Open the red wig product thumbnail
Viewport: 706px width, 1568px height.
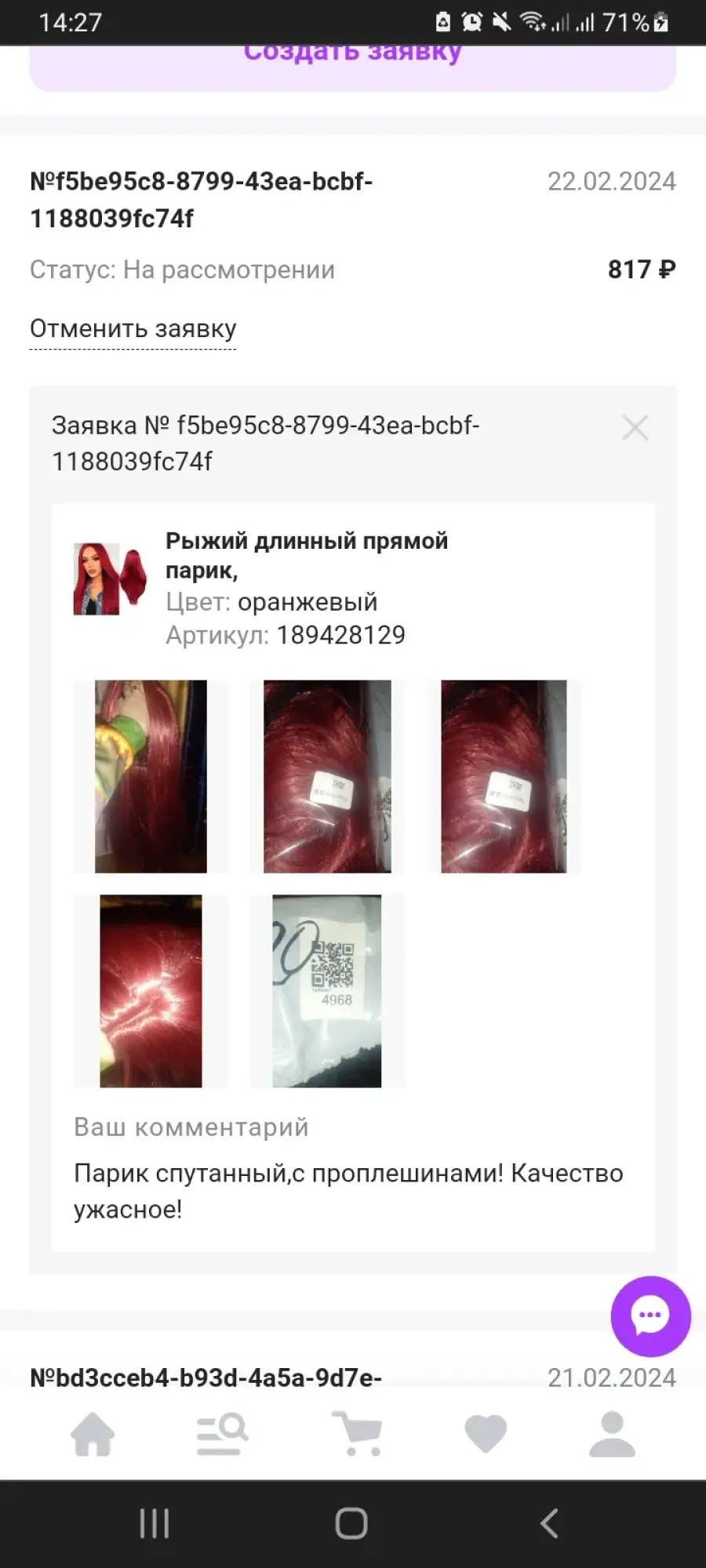tap(110, 579)
